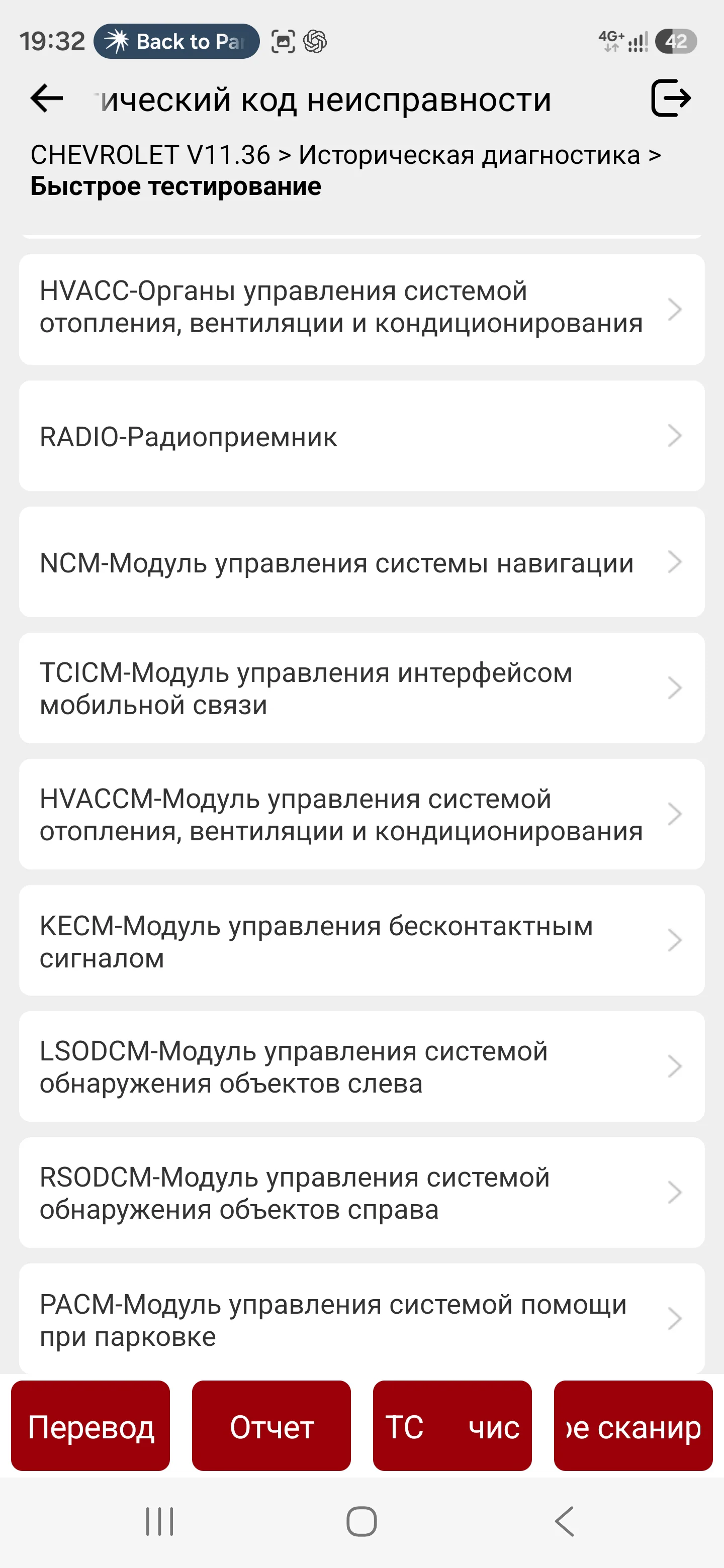Open HVACC climate controls module
The width and height of the screenshot is (724, 1568).
click(x=361, y=309)
